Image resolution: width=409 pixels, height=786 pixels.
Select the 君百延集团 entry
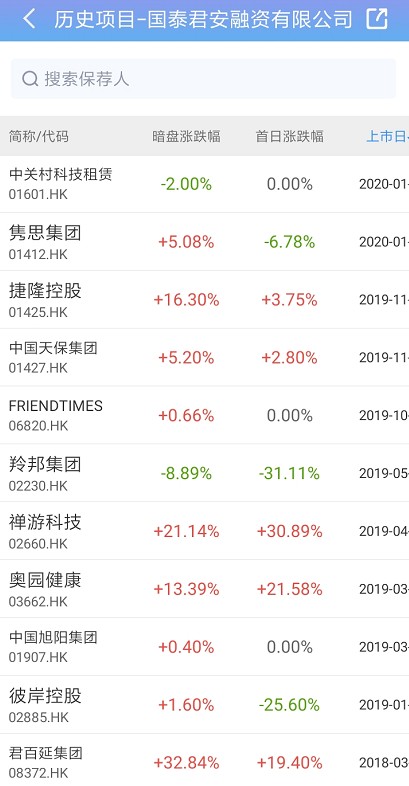204,760
